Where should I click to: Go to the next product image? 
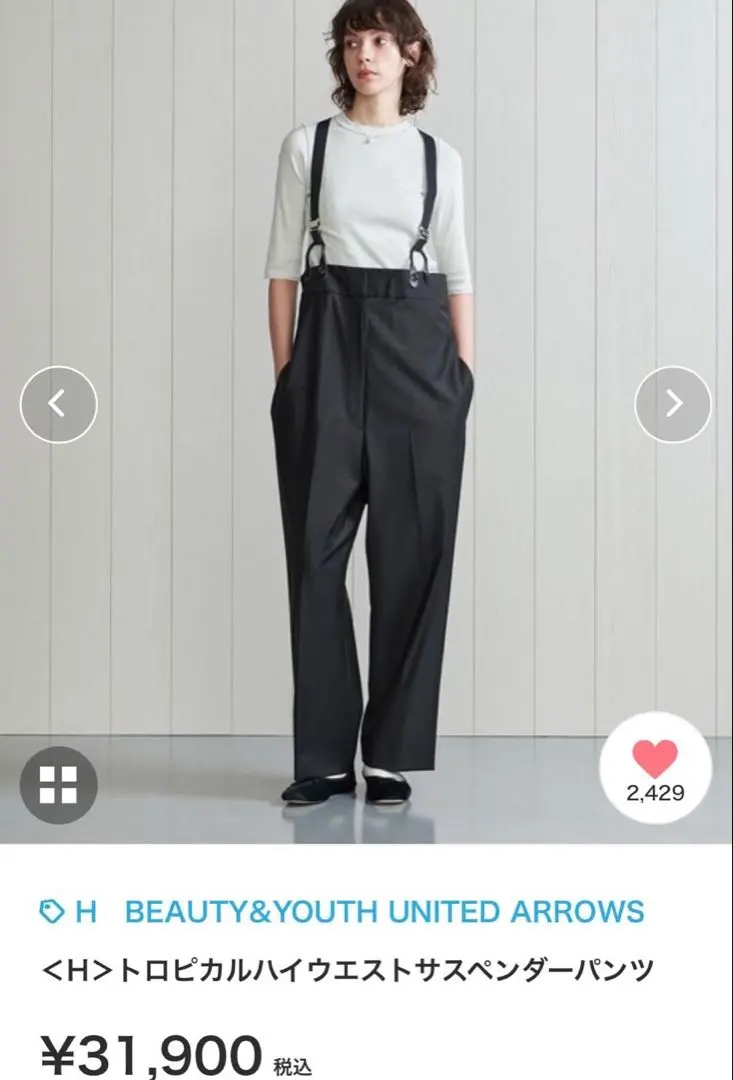click(x=673, y=404)
